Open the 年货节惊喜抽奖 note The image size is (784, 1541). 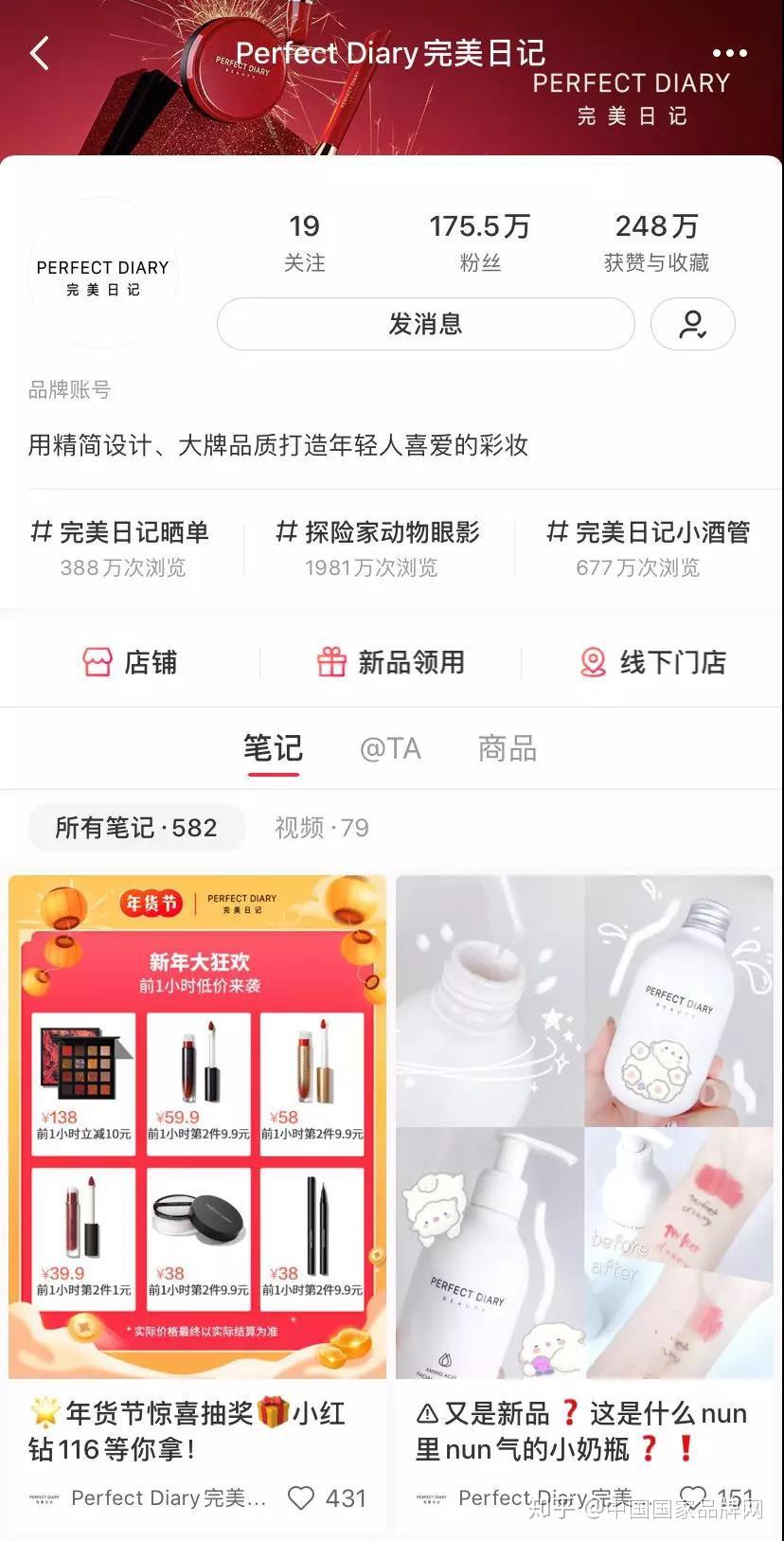[197, 1126]
